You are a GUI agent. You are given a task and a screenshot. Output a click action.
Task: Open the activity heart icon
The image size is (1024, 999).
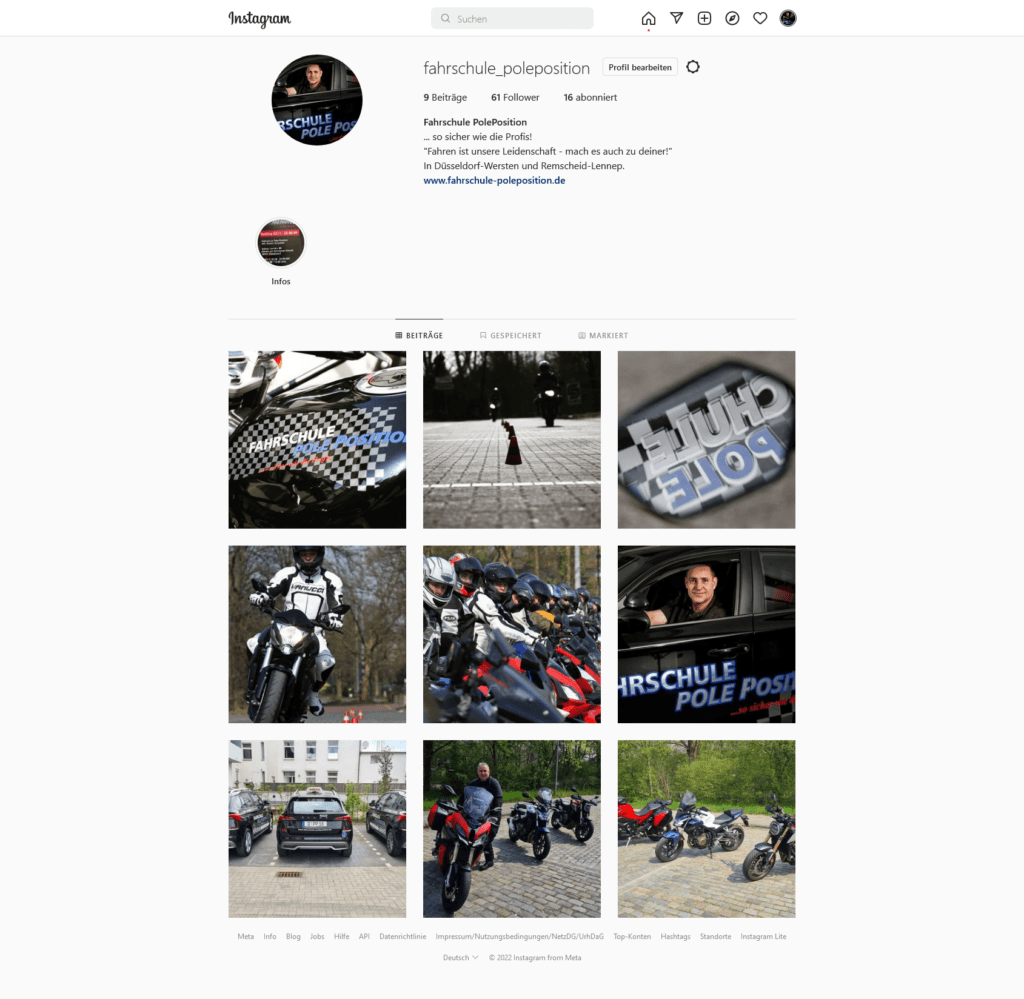point(760,18)
